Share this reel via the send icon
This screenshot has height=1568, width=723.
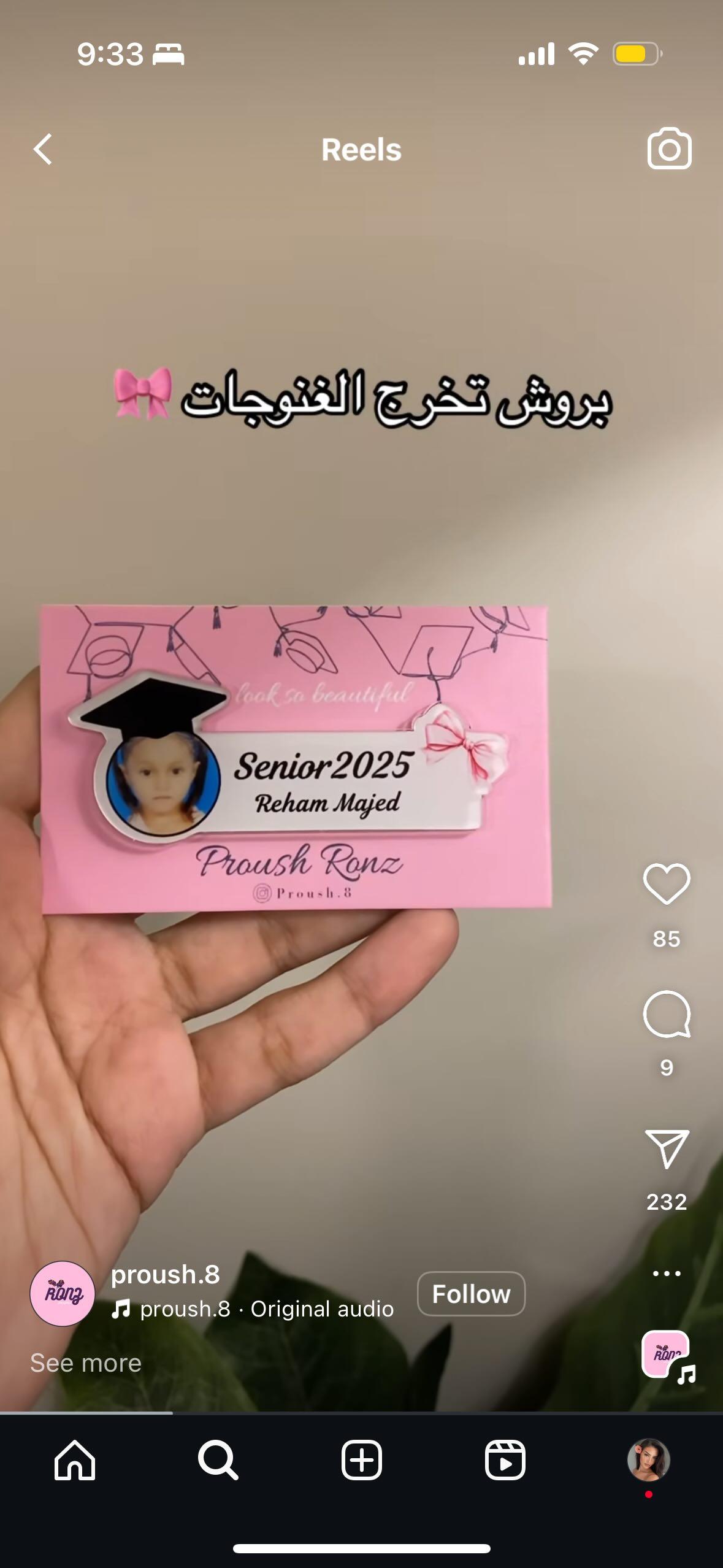[x=667, y=1148]
